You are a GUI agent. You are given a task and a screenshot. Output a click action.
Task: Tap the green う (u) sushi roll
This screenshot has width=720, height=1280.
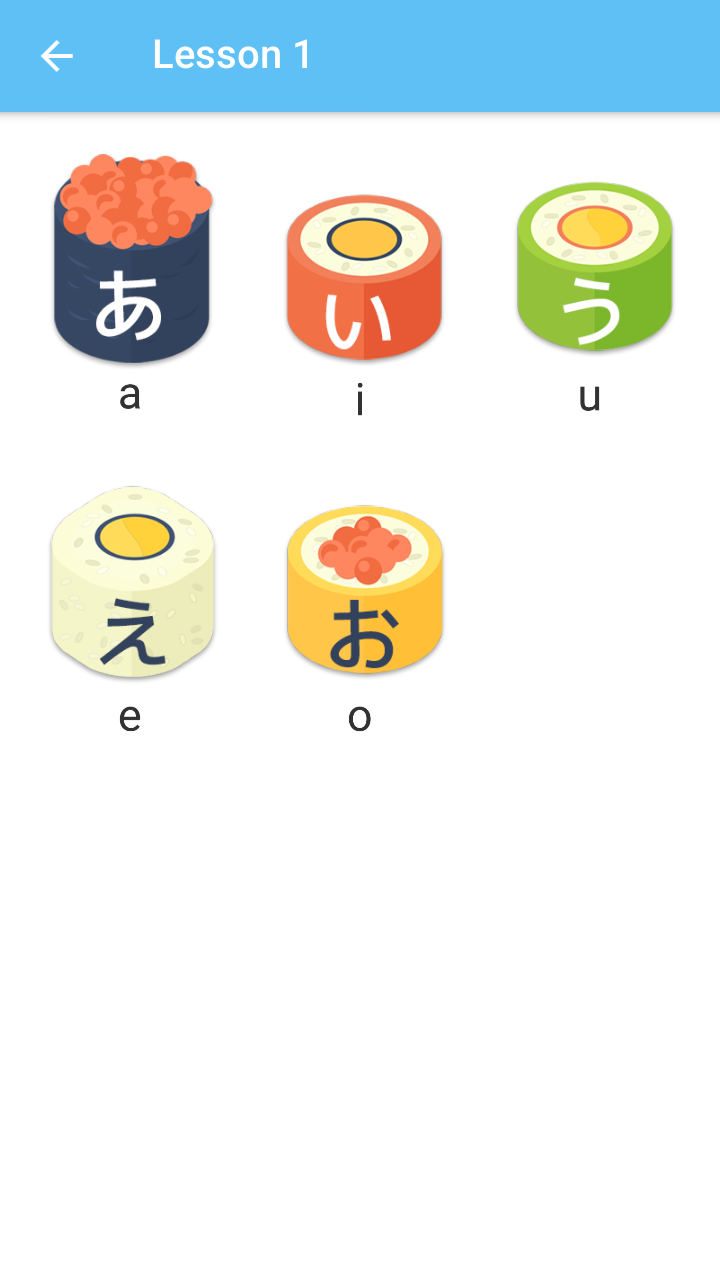(x=594, y=266)
